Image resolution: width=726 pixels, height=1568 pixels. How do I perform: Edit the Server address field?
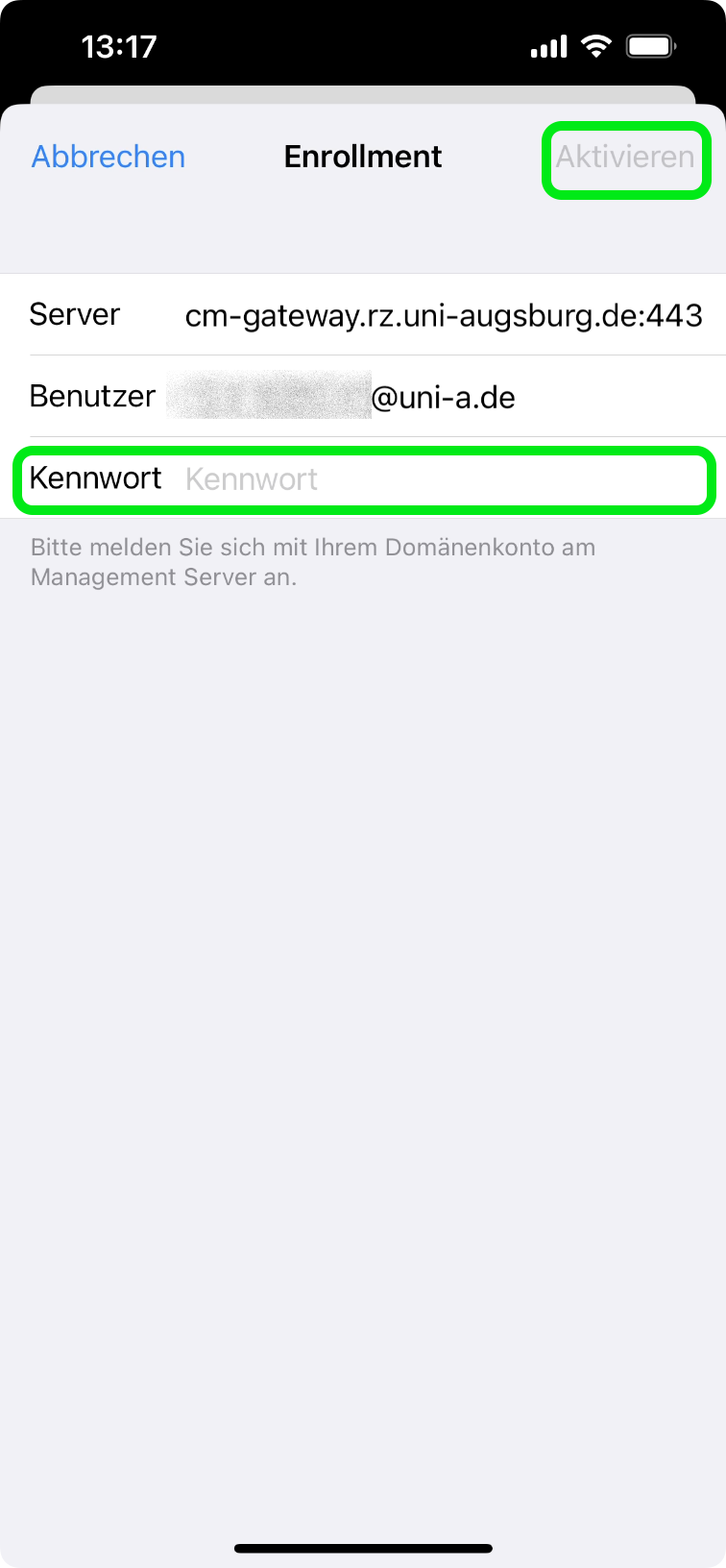[444, 315]
